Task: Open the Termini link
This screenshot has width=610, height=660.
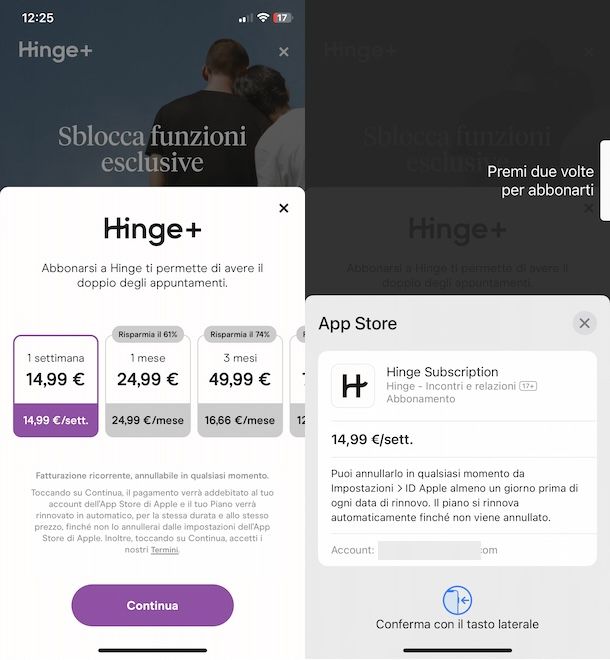Action: pyautogui.click(x=164, y=550)
